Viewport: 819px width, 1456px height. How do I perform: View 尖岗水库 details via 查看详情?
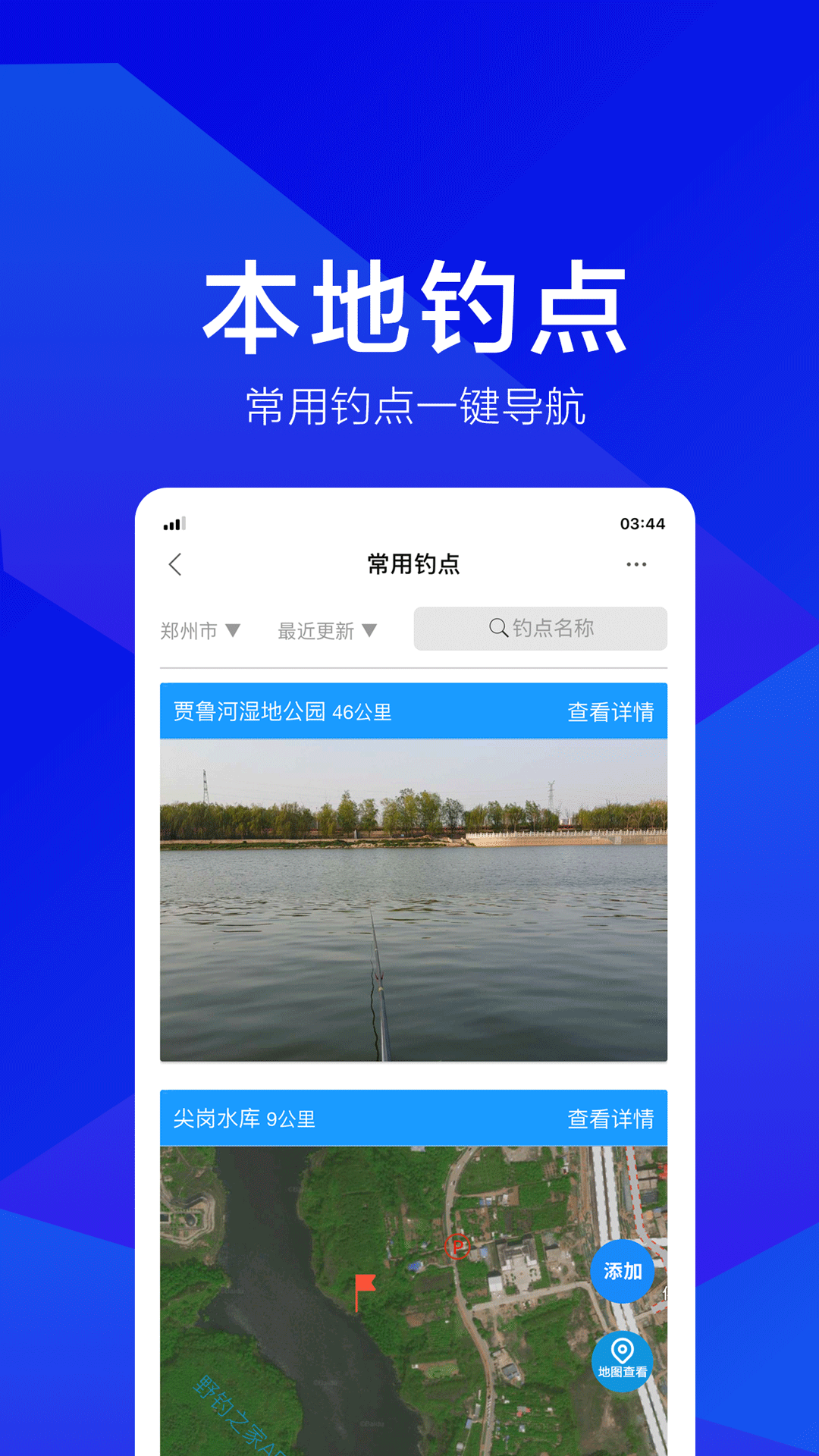(x=611, y=1117)
